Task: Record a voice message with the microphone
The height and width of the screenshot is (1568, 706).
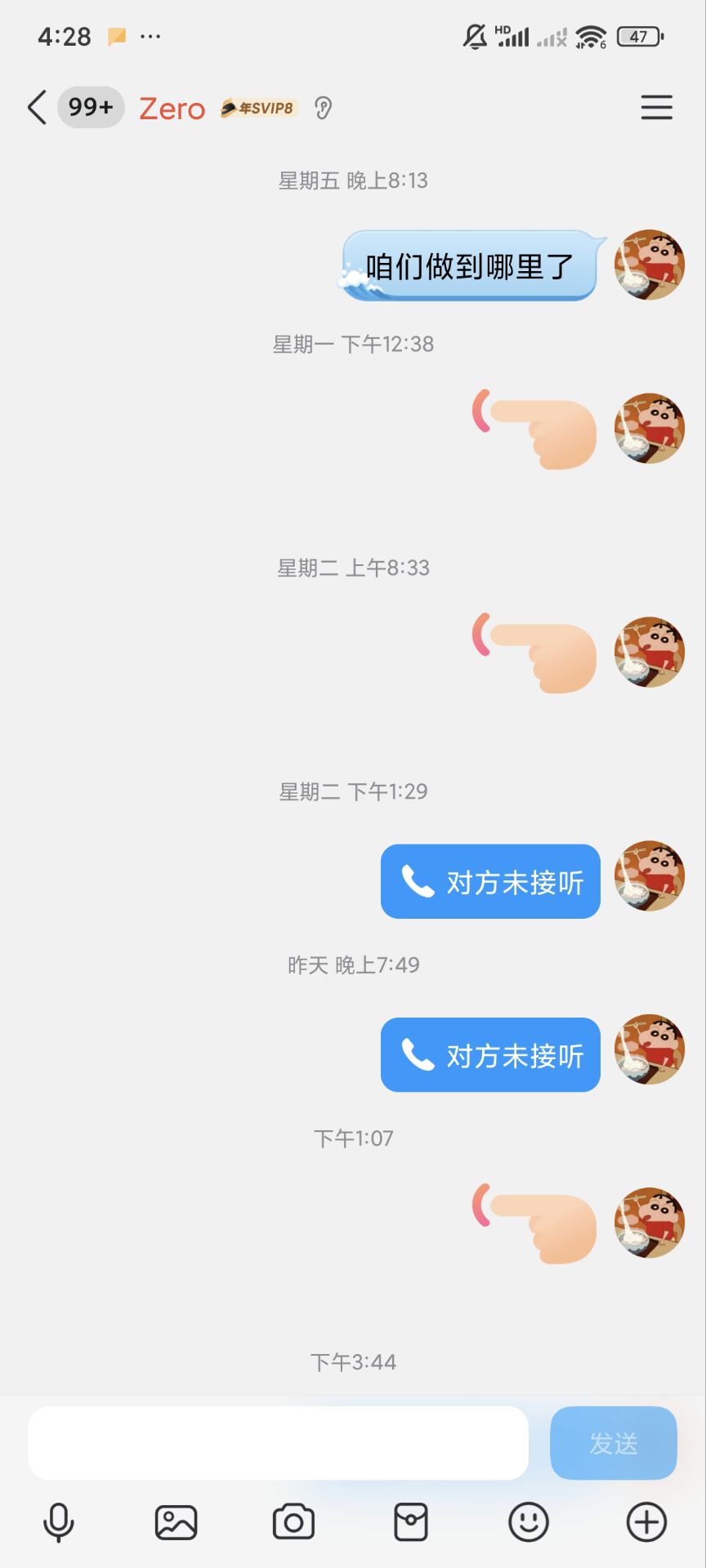Action: 58,1522
